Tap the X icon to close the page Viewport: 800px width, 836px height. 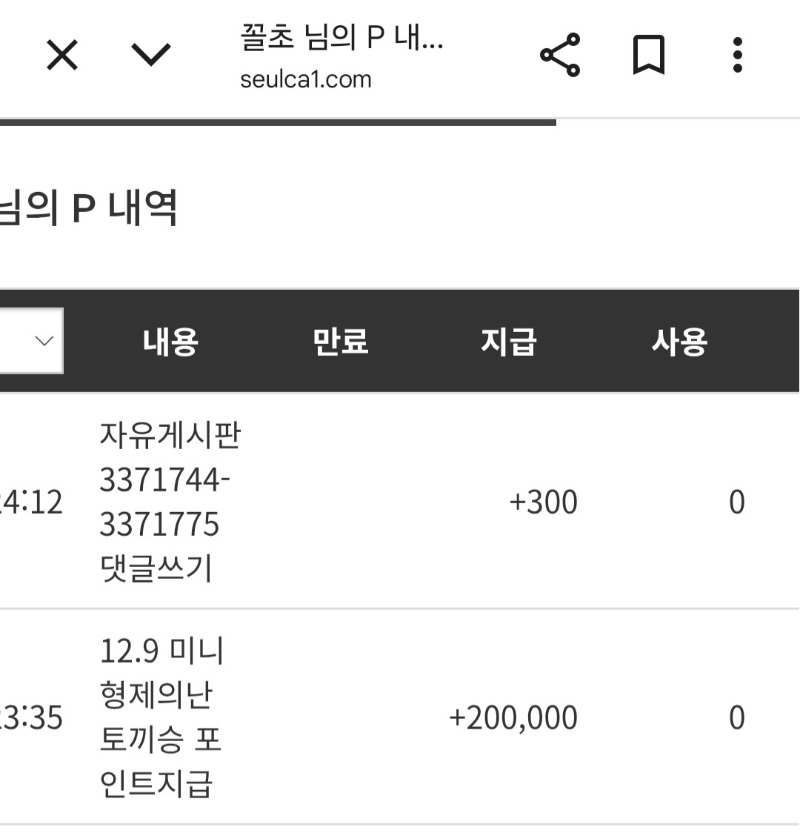coord(62,56)
